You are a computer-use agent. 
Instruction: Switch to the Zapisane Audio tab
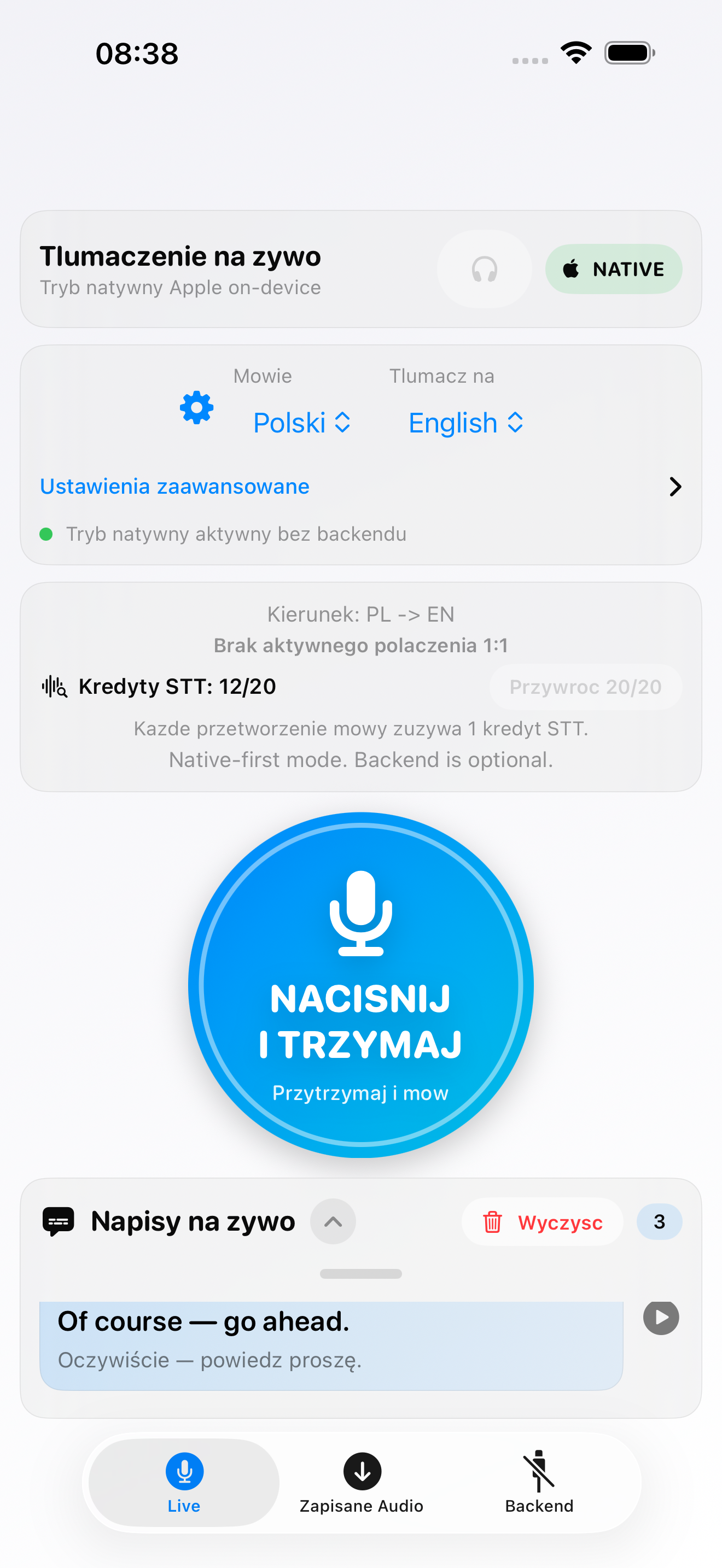click(x=361, y=1482)
